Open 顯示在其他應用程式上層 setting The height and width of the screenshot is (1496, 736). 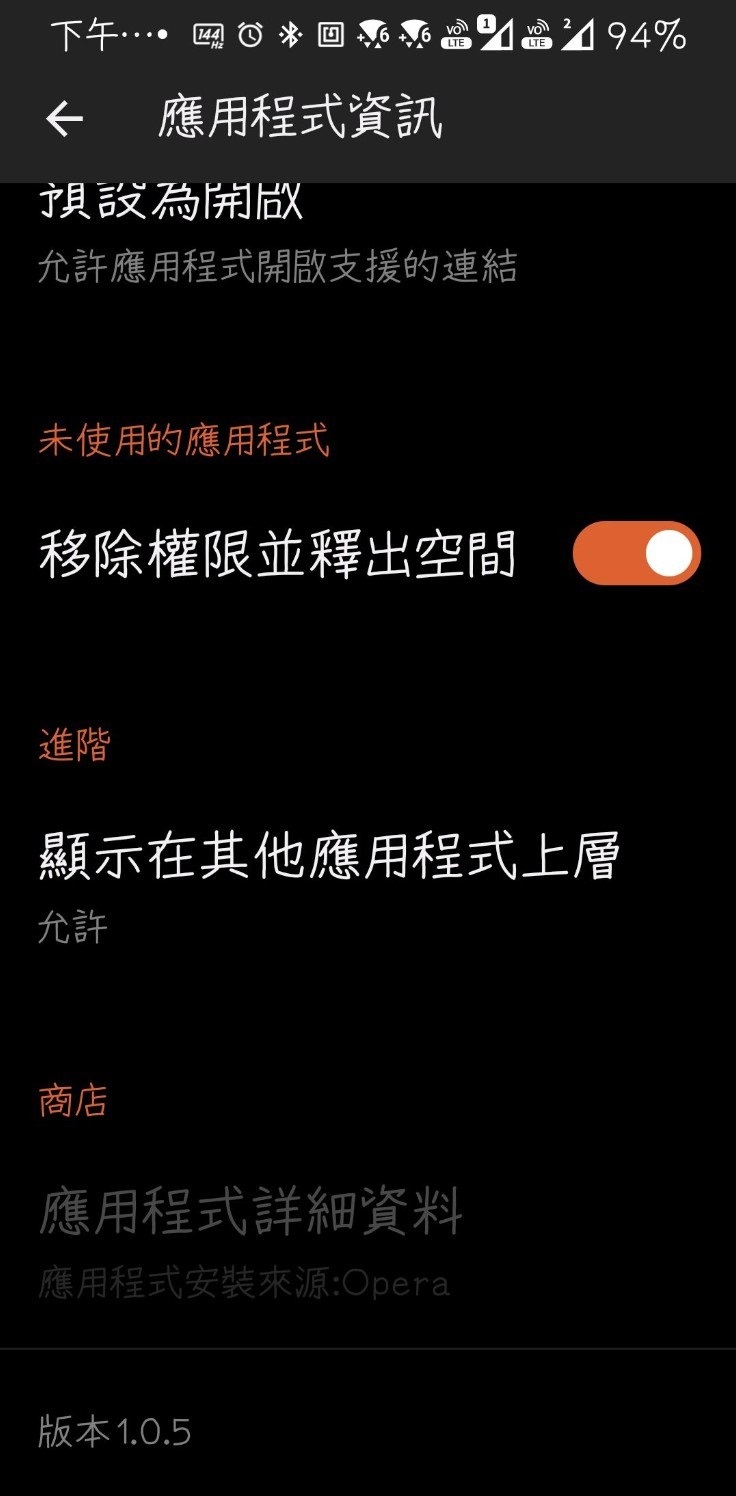point(330,882)
